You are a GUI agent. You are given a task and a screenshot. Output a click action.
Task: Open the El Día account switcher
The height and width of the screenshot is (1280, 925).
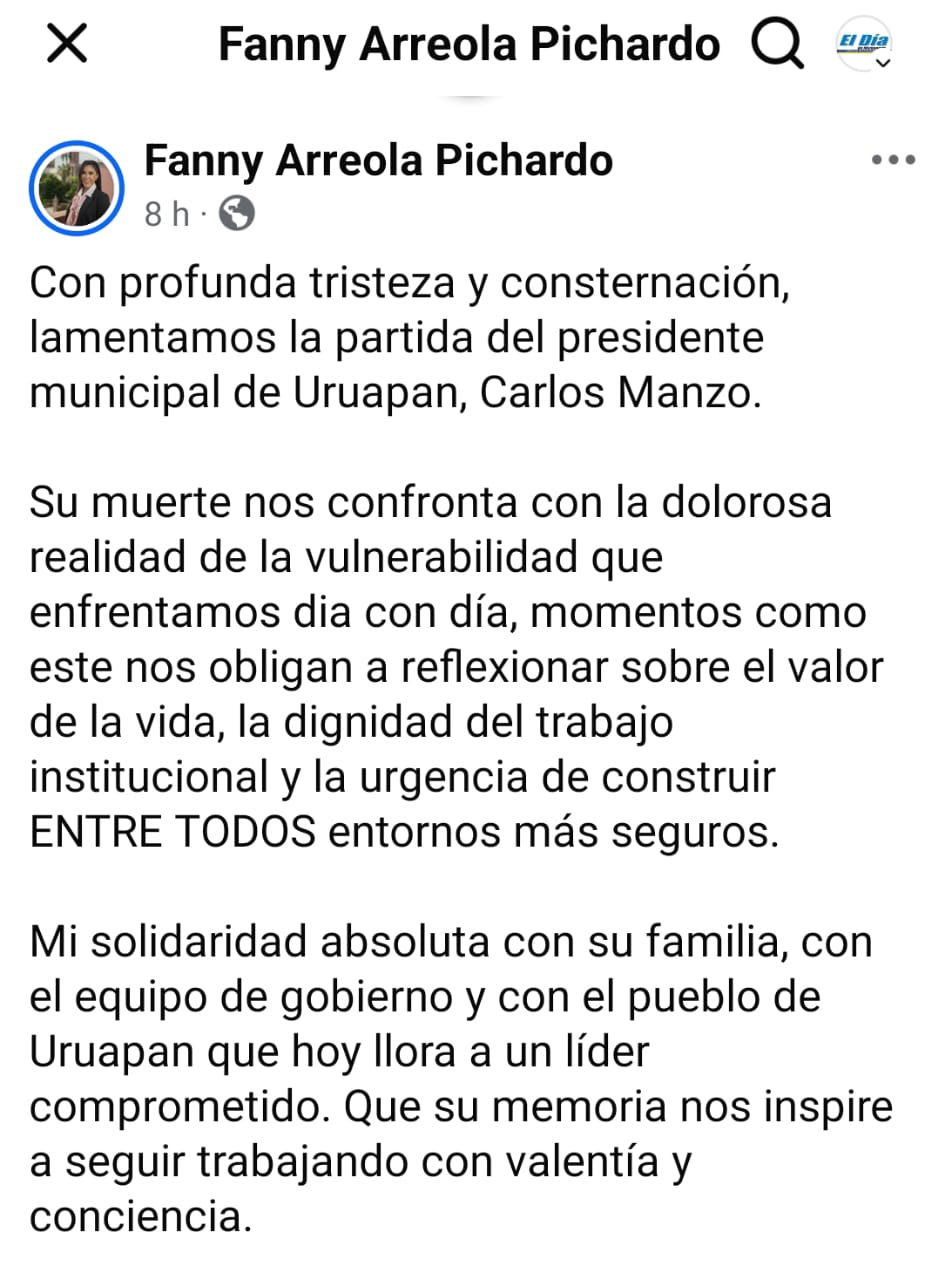tap(864, 47)
